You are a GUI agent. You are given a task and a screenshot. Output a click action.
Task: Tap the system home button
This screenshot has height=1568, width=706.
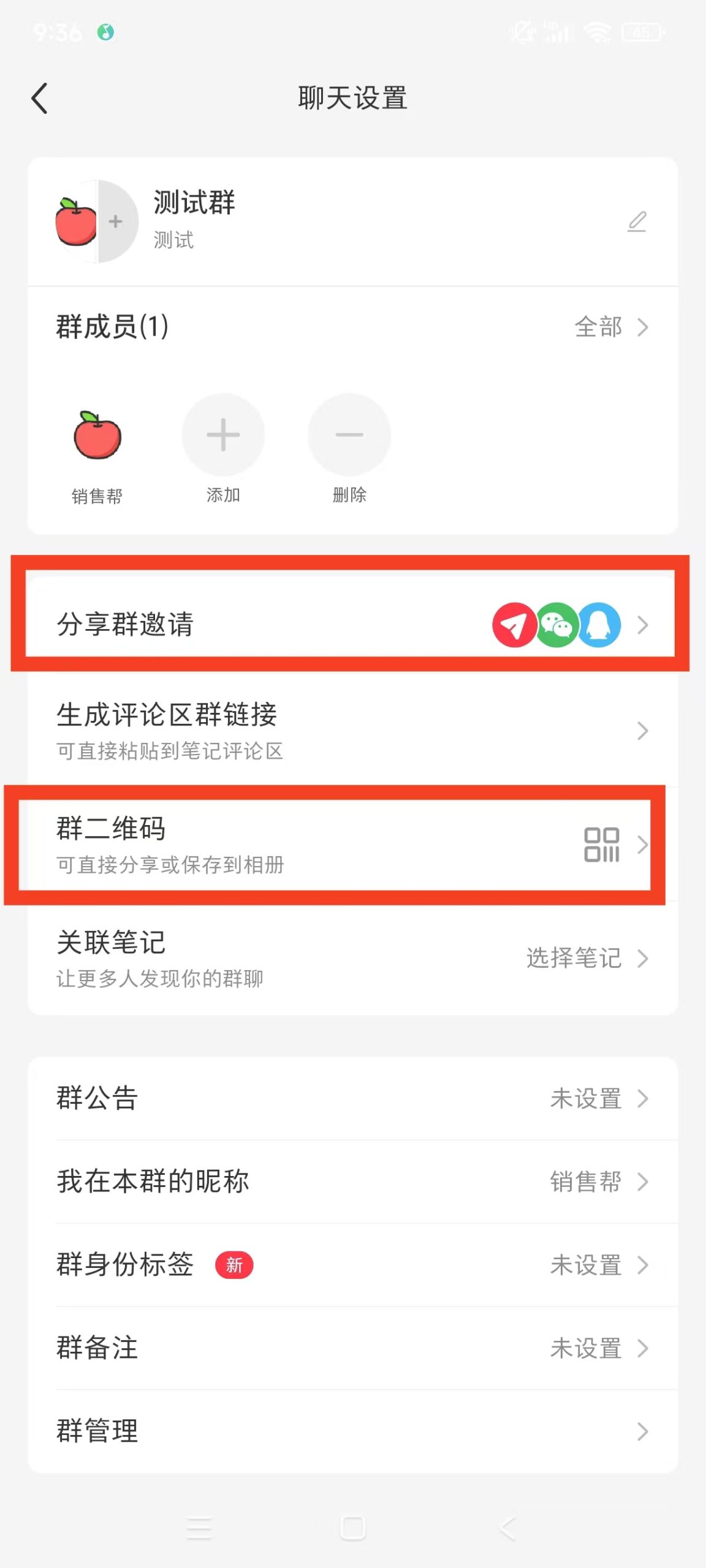[x=353, y=1528]
